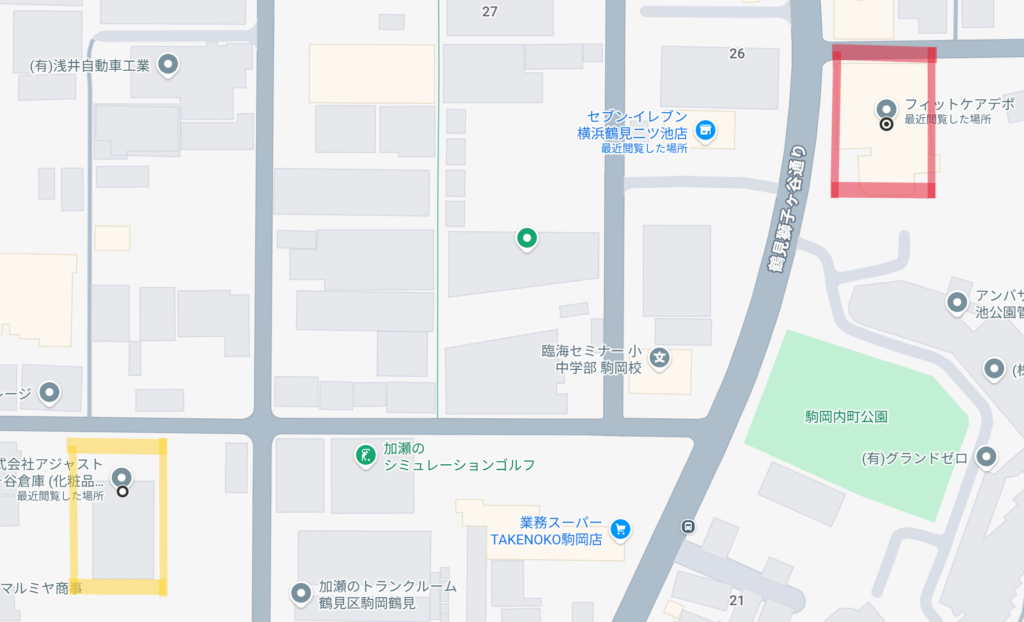This screenshot has width=1024, height=622.
Task: Open the 株式会社アジャスト warehouse marker
Action: tap(122, 476)
